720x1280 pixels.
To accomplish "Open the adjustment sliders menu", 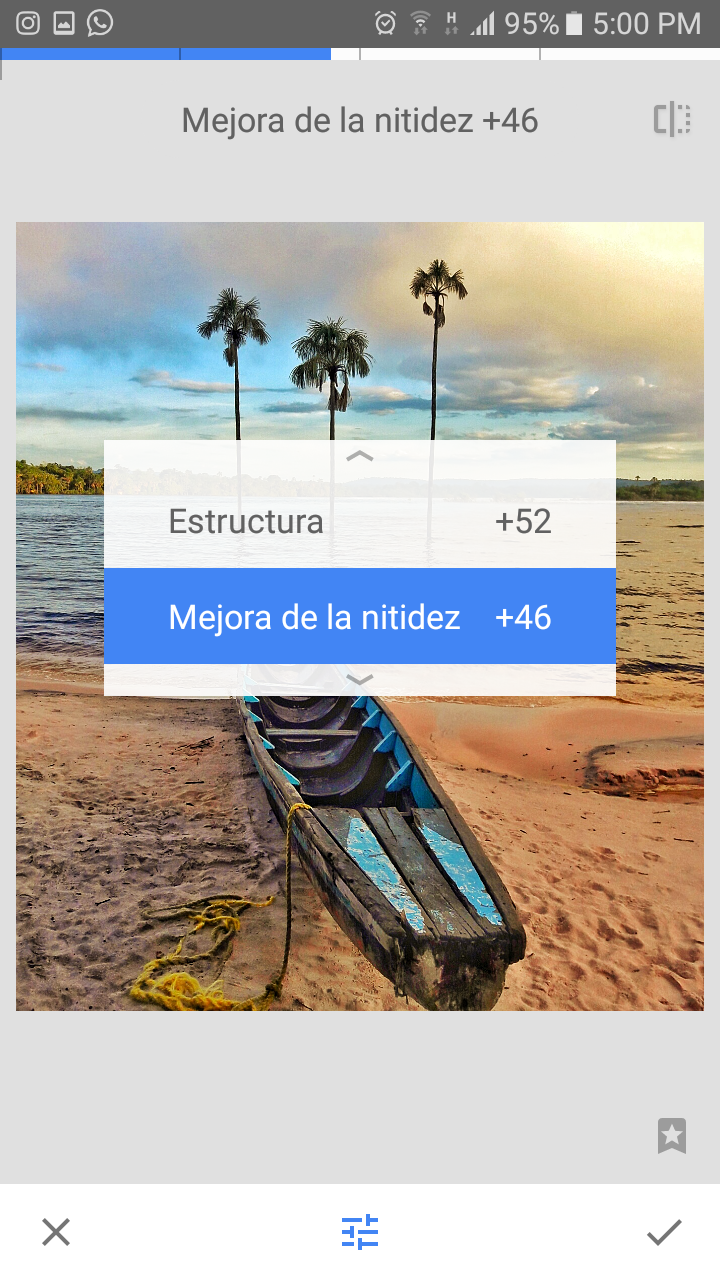I will 360,1232.
